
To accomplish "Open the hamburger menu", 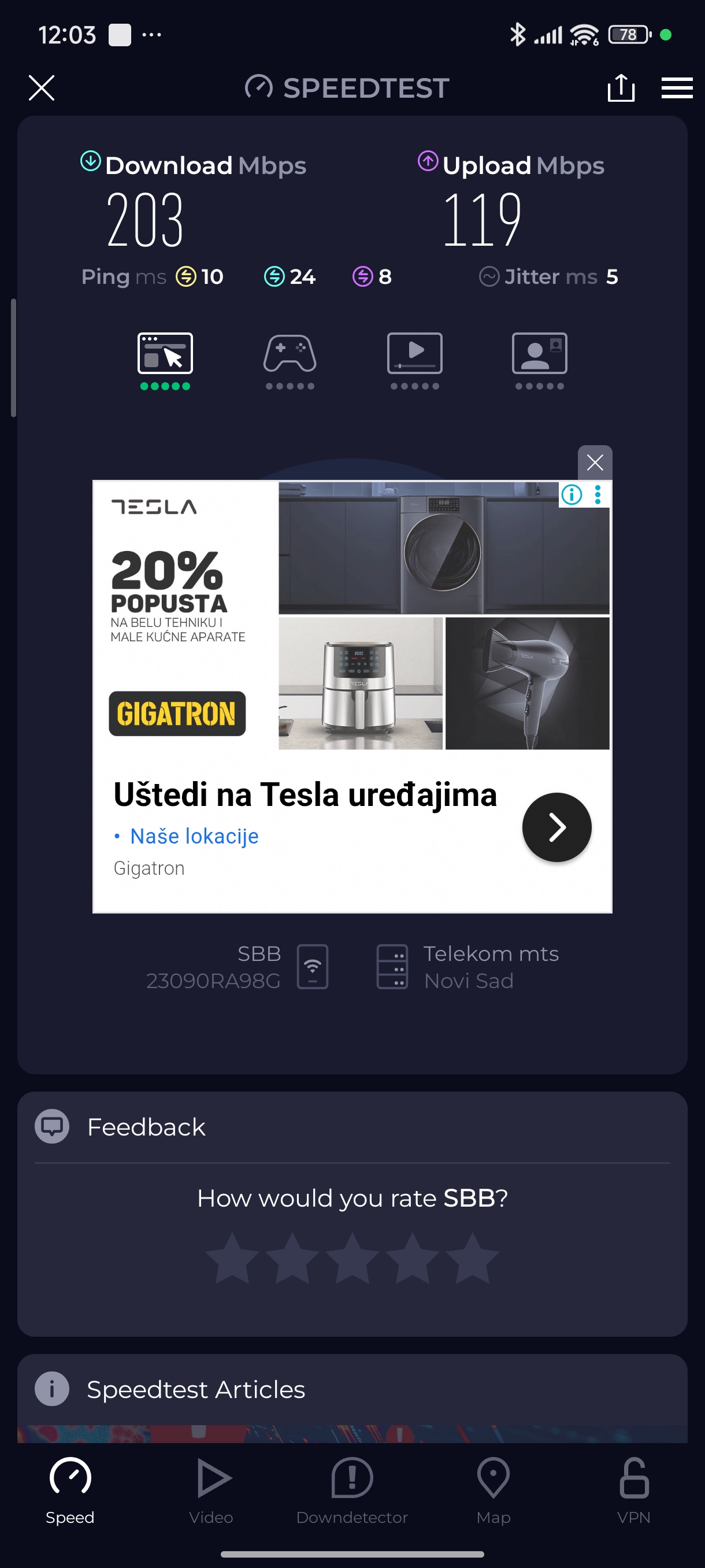I will [677, 88].
